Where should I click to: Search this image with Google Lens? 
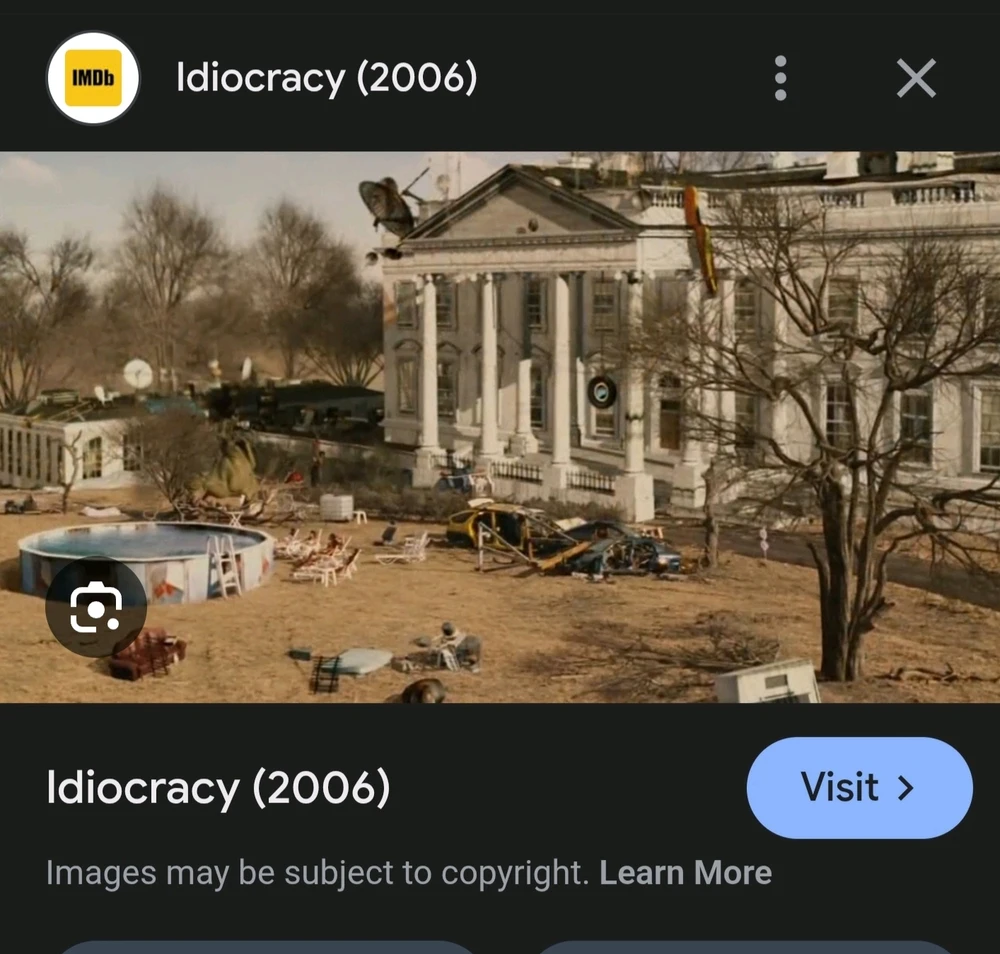point(96,607)
